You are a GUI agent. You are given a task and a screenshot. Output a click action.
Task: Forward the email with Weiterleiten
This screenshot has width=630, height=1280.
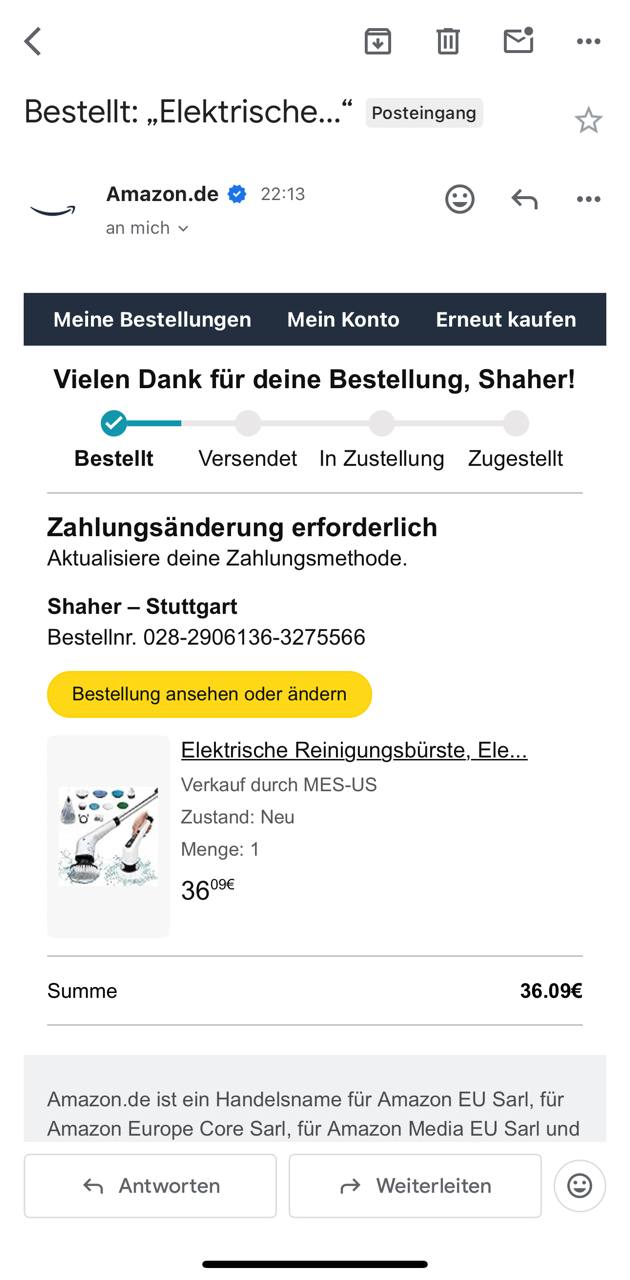[415, 1186]
